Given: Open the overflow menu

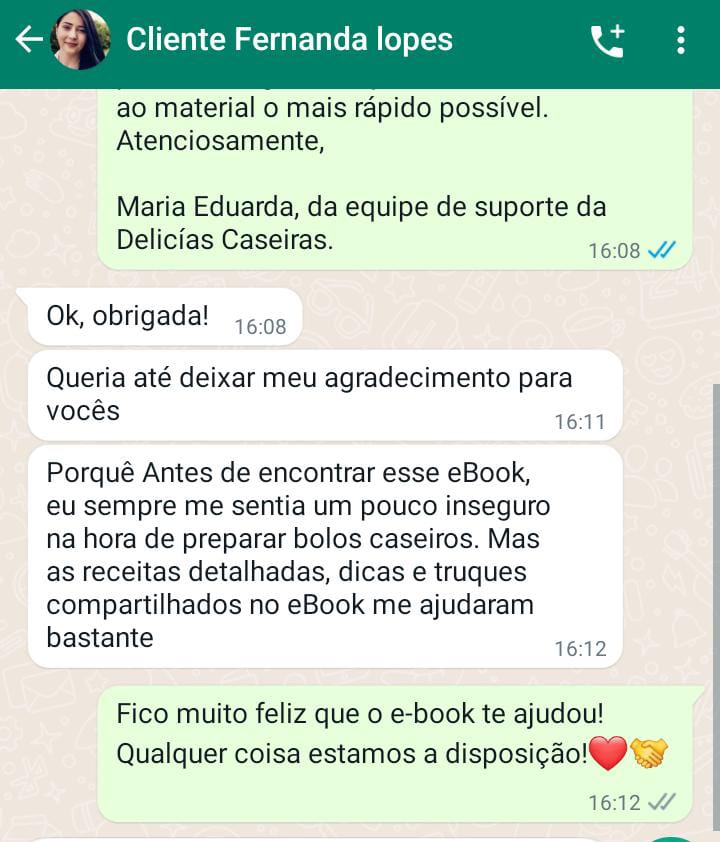Looking at the screenshot, I should [x=681, y=40].
